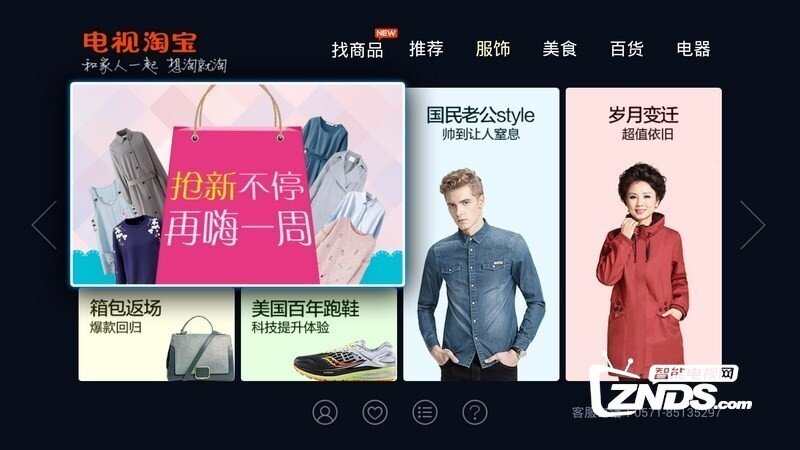
Task: Show next page with right arrow
Action: 752,225
